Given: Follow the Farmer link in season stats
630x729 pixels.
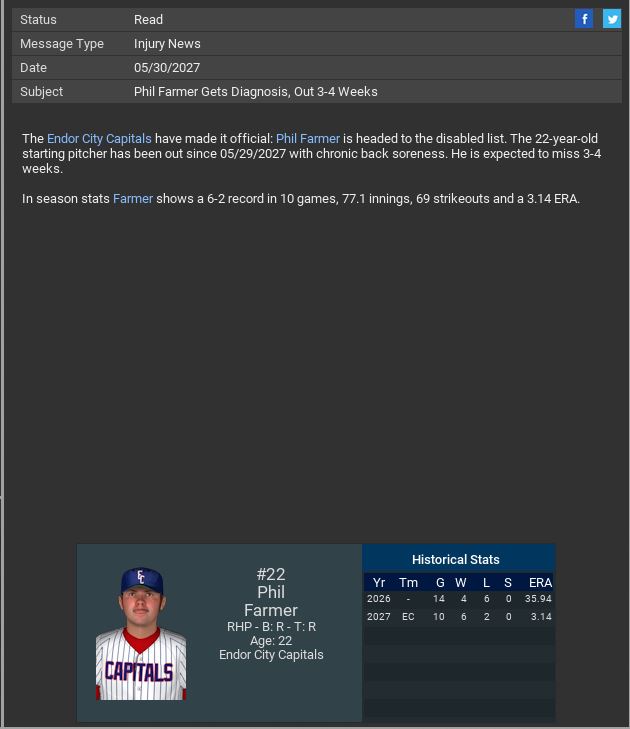Looking at the screenshot, I should tap(133, 199).
